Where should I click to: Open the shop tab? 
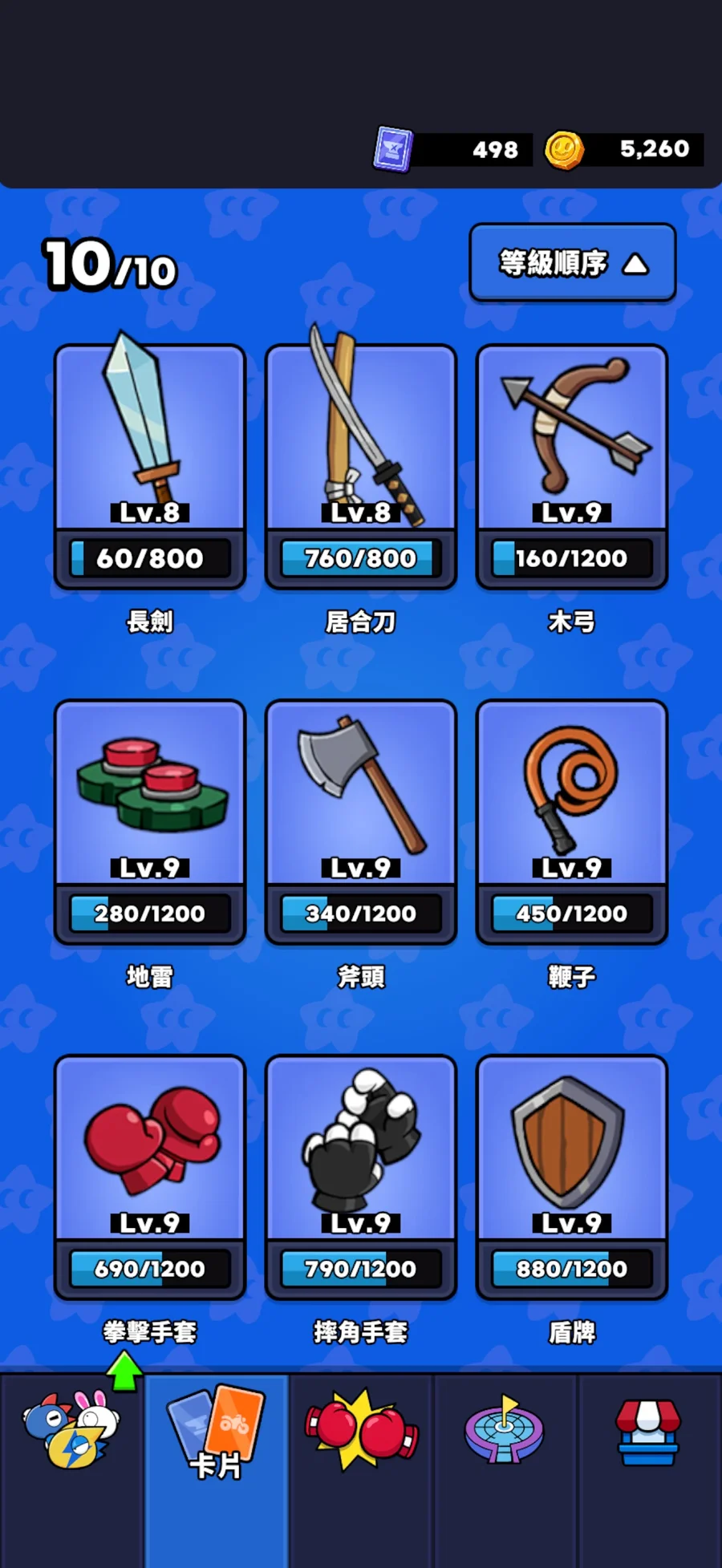[x=648, y=1436]
